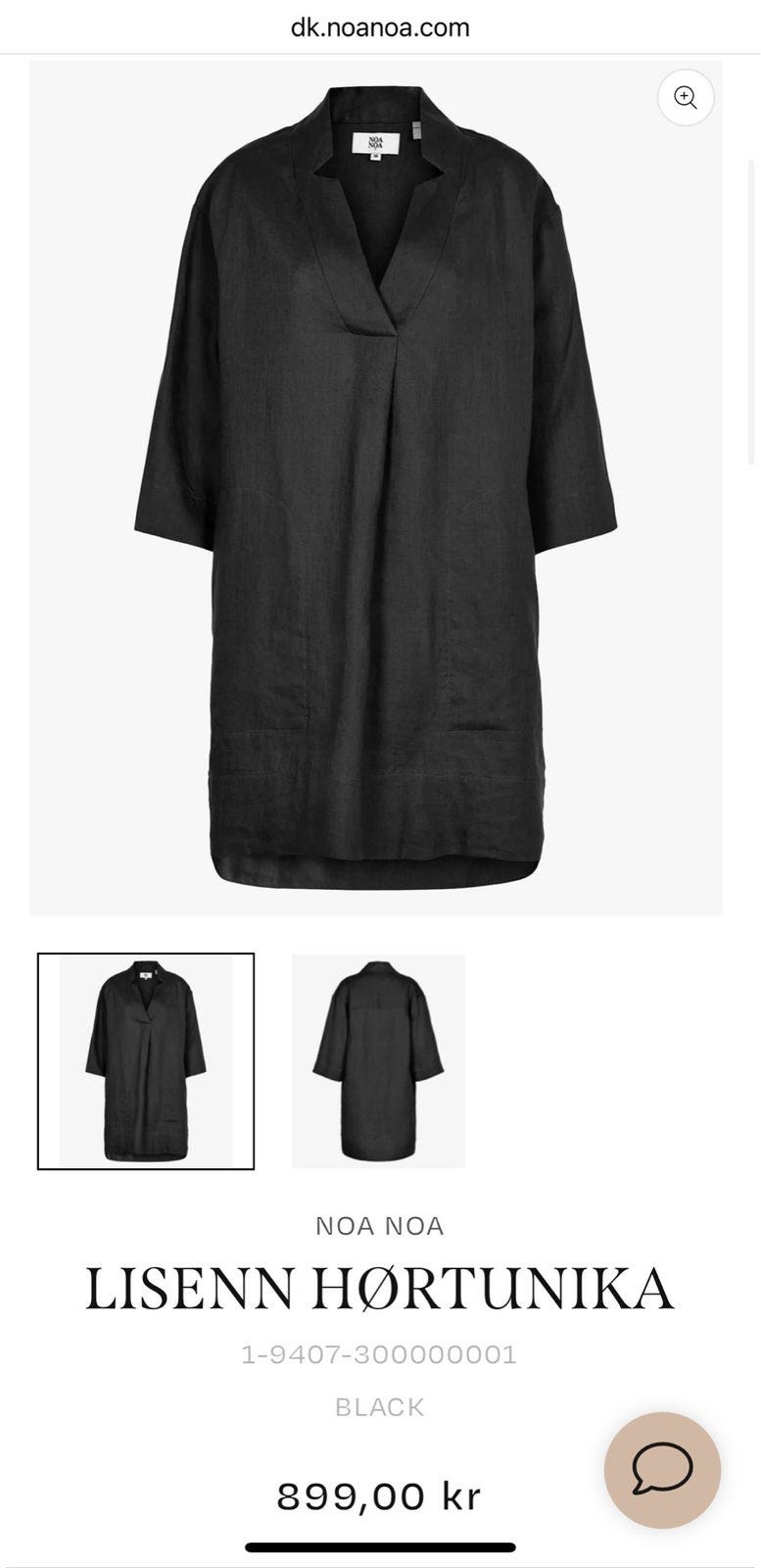Open the chat support bubble
This screenshot has height=1568, width=761.
click(x=662, y=1470)
